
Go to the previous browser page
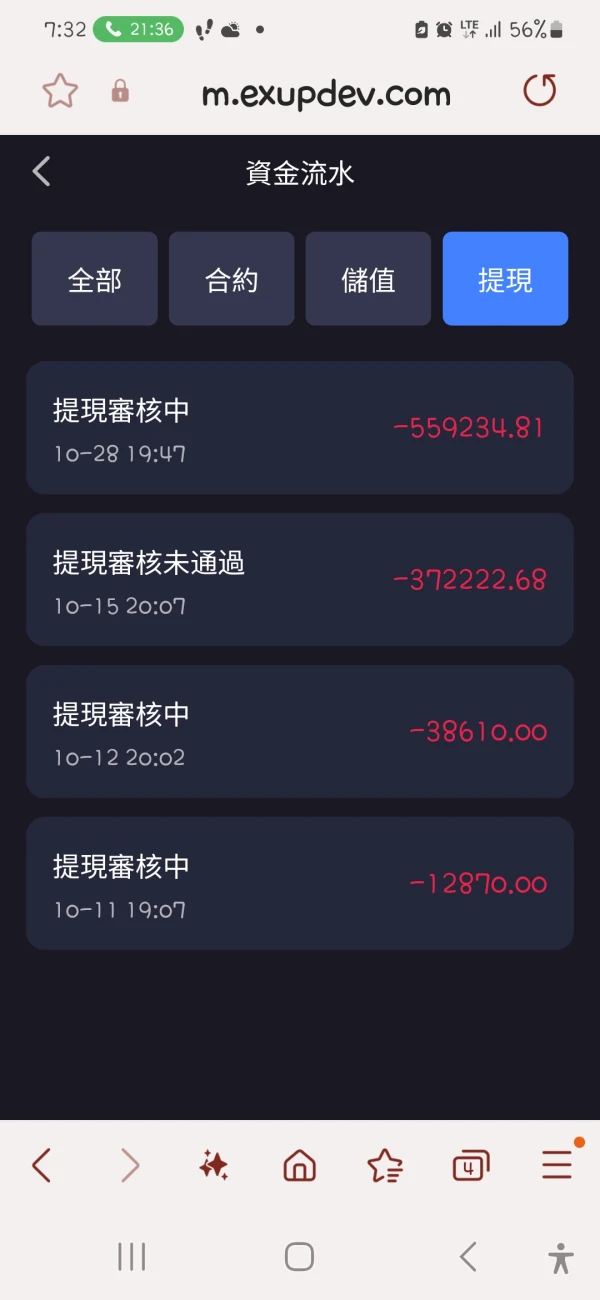click(42, 1165)
